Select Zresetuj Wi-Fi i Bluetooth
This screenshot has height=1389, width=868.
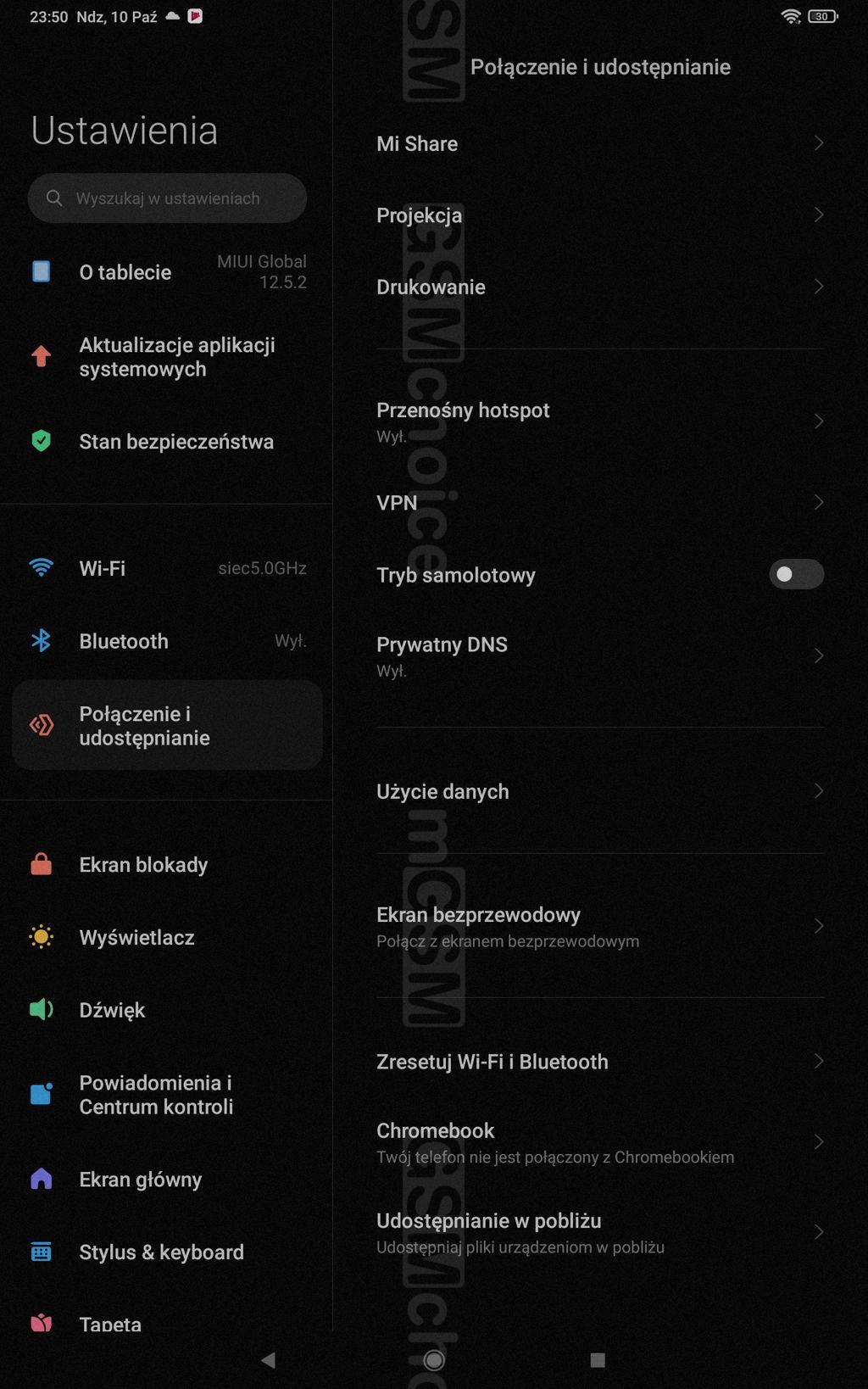click(599, 1062)
